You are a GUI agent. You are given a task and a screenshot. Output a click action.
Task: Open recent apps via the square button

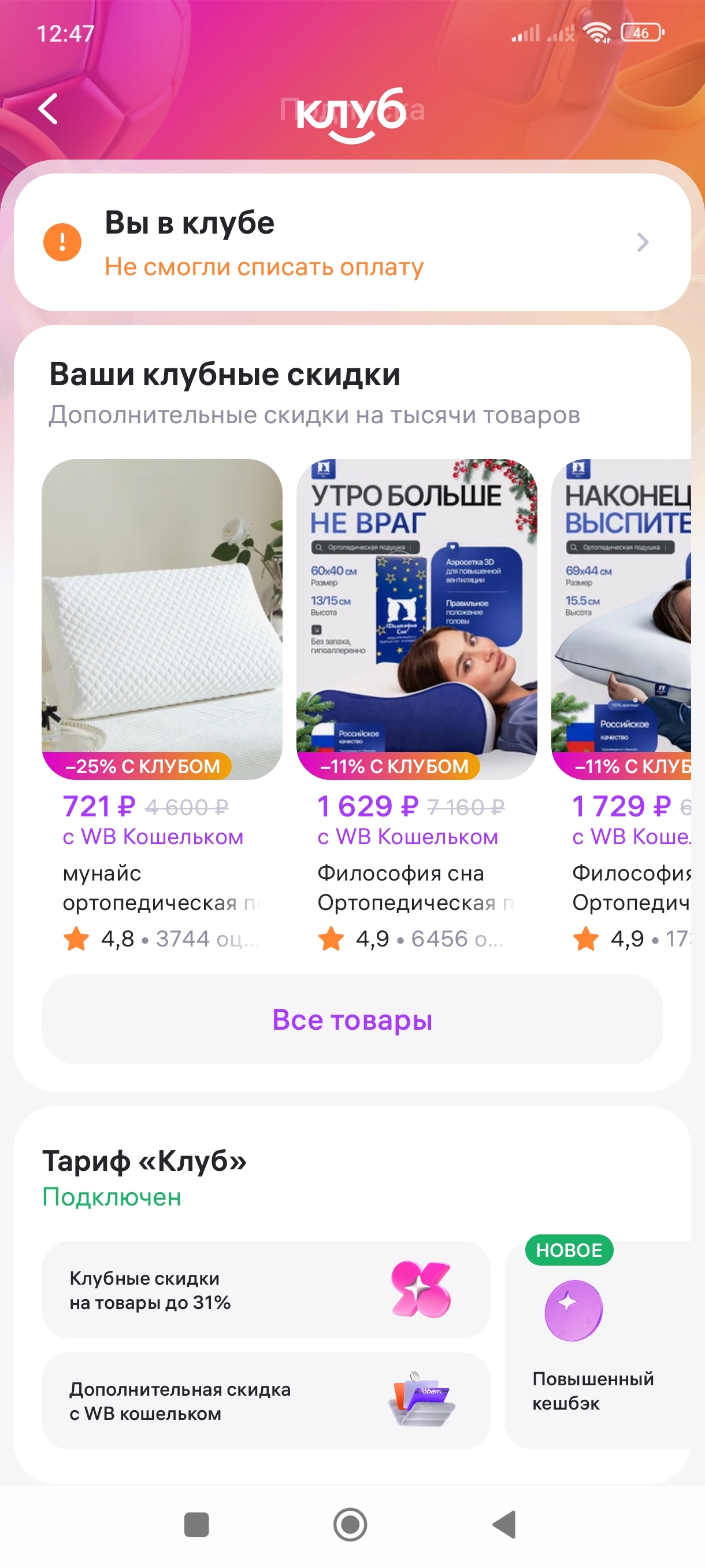(196, 1525)
